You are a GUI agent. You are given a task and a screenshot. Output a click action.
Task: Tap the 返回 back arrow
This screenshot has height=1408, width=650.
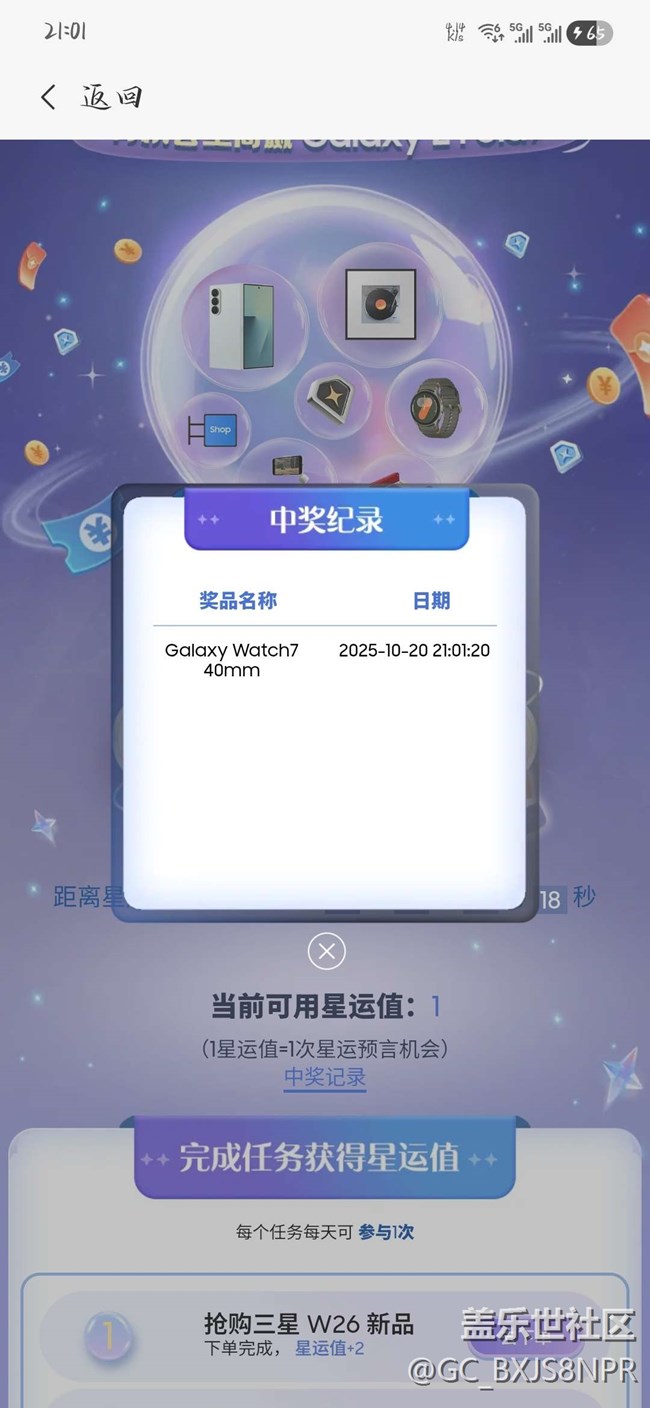point(48,97)
